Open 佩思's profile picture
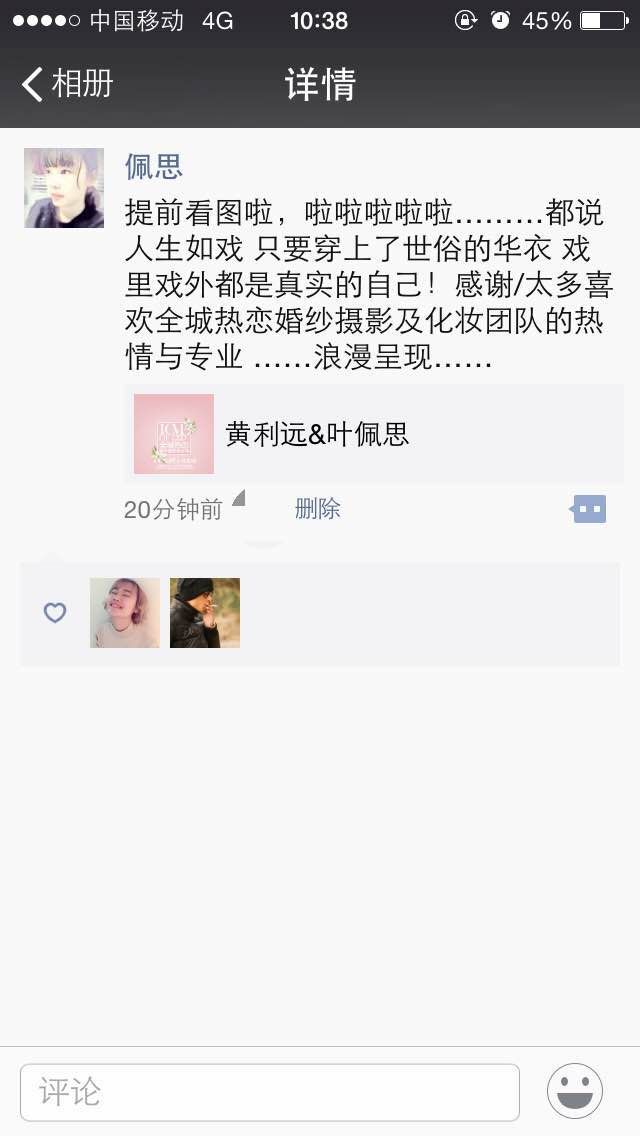 (64, 188)
